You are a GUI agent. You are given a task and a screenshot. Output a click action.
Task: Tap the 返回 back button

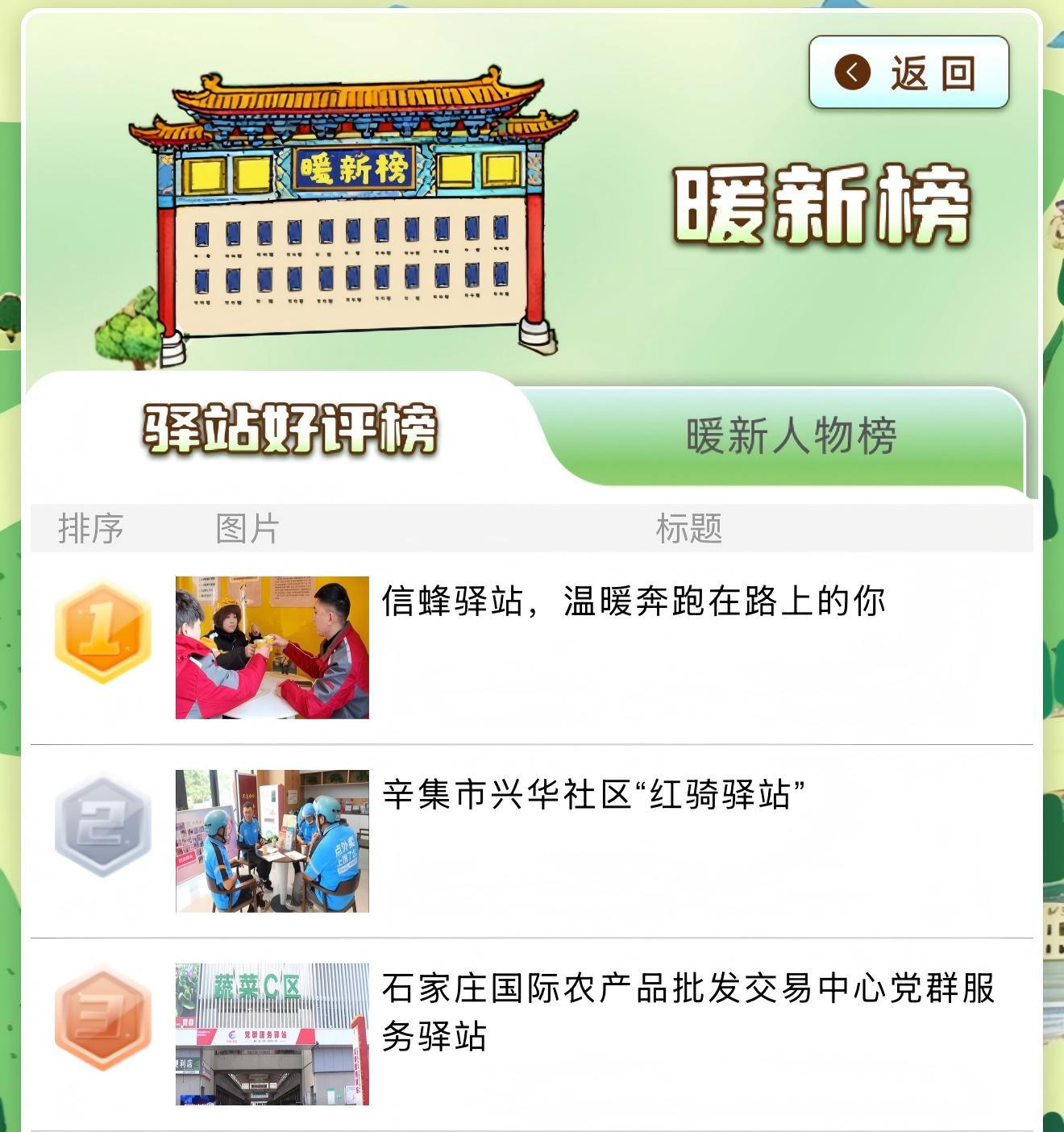tap(908, 73)
